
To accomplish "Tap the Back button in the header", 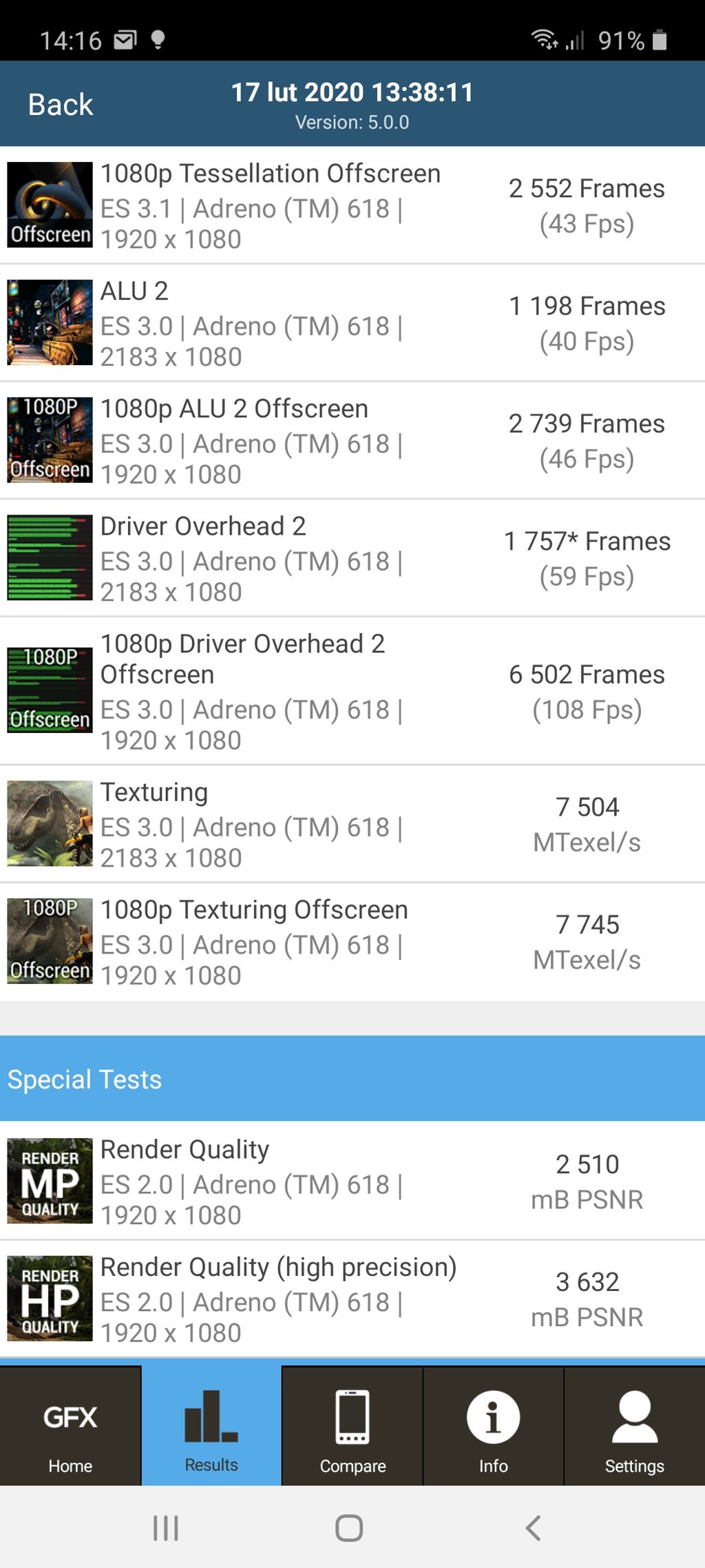I will pyautogui.click(x=61, y=105).
